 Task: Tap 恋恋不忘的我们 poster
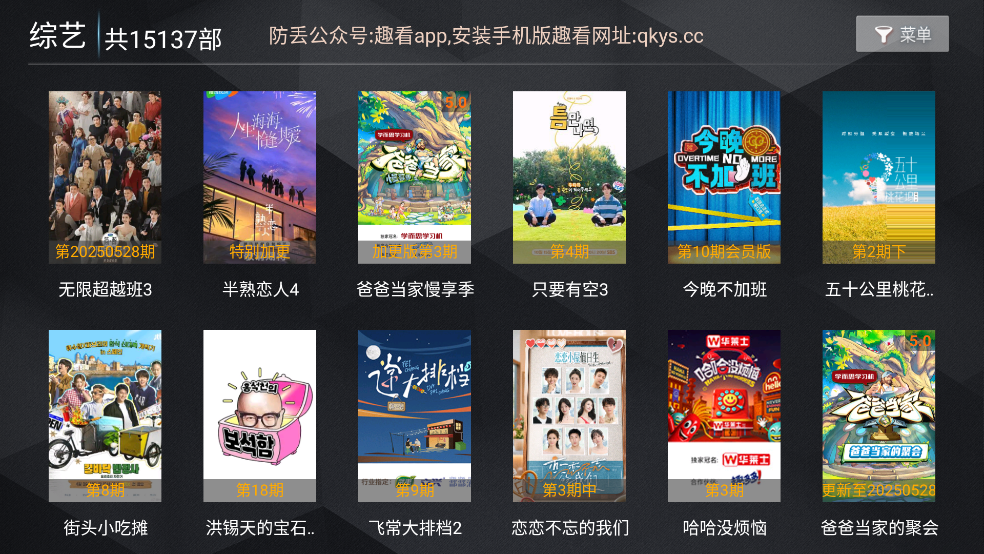(x=569, y=416)
